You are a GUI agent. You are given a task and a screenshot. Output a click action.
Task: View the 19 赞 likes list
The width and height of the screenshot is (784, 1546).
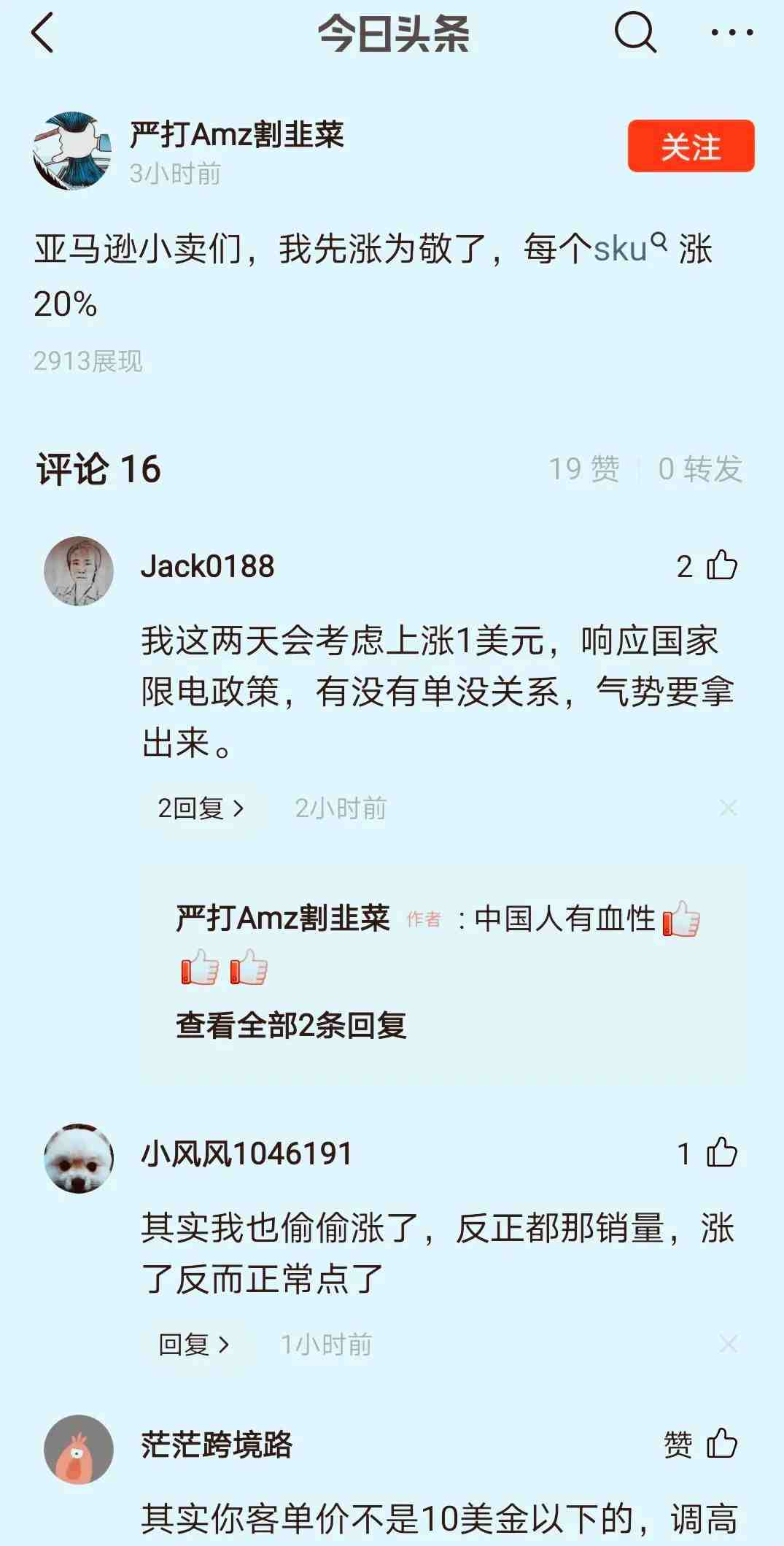tap(584, 469)
